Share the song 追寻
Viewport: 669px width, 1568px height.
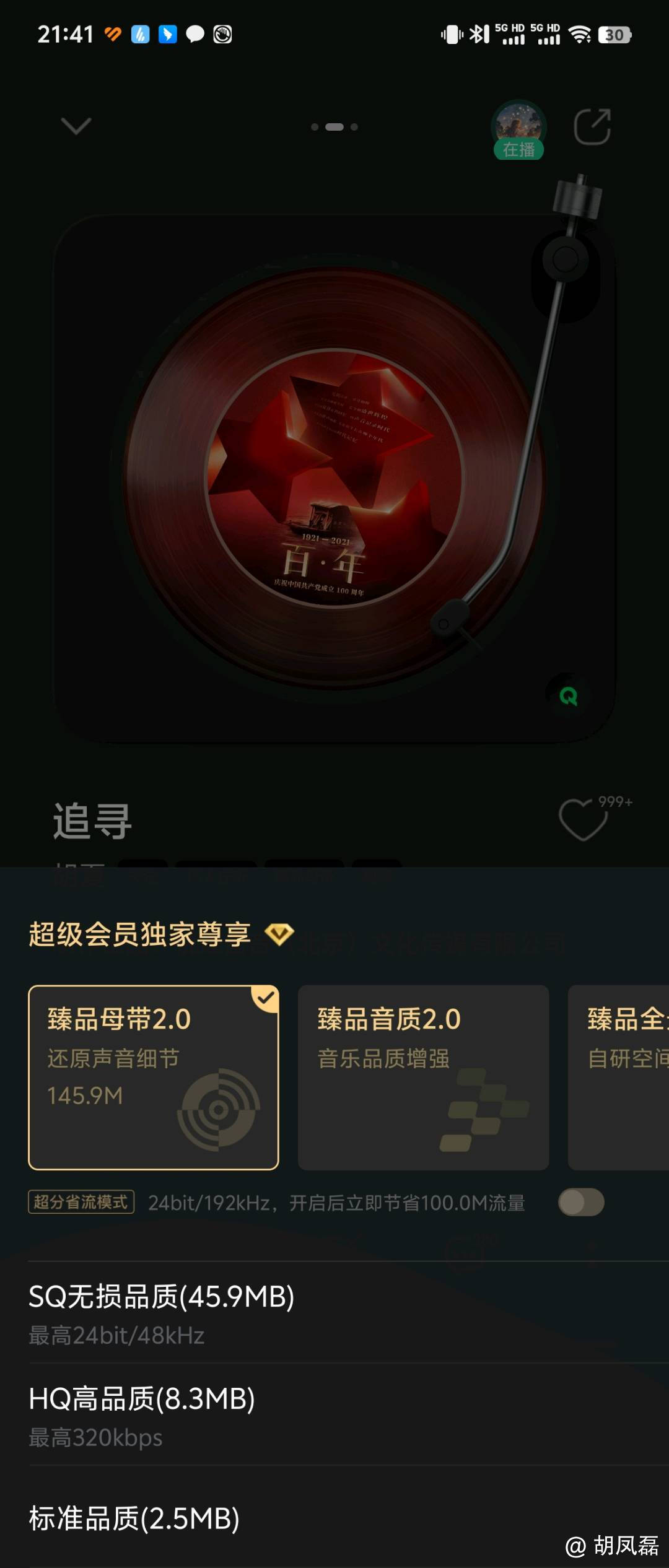click(592, 127)
